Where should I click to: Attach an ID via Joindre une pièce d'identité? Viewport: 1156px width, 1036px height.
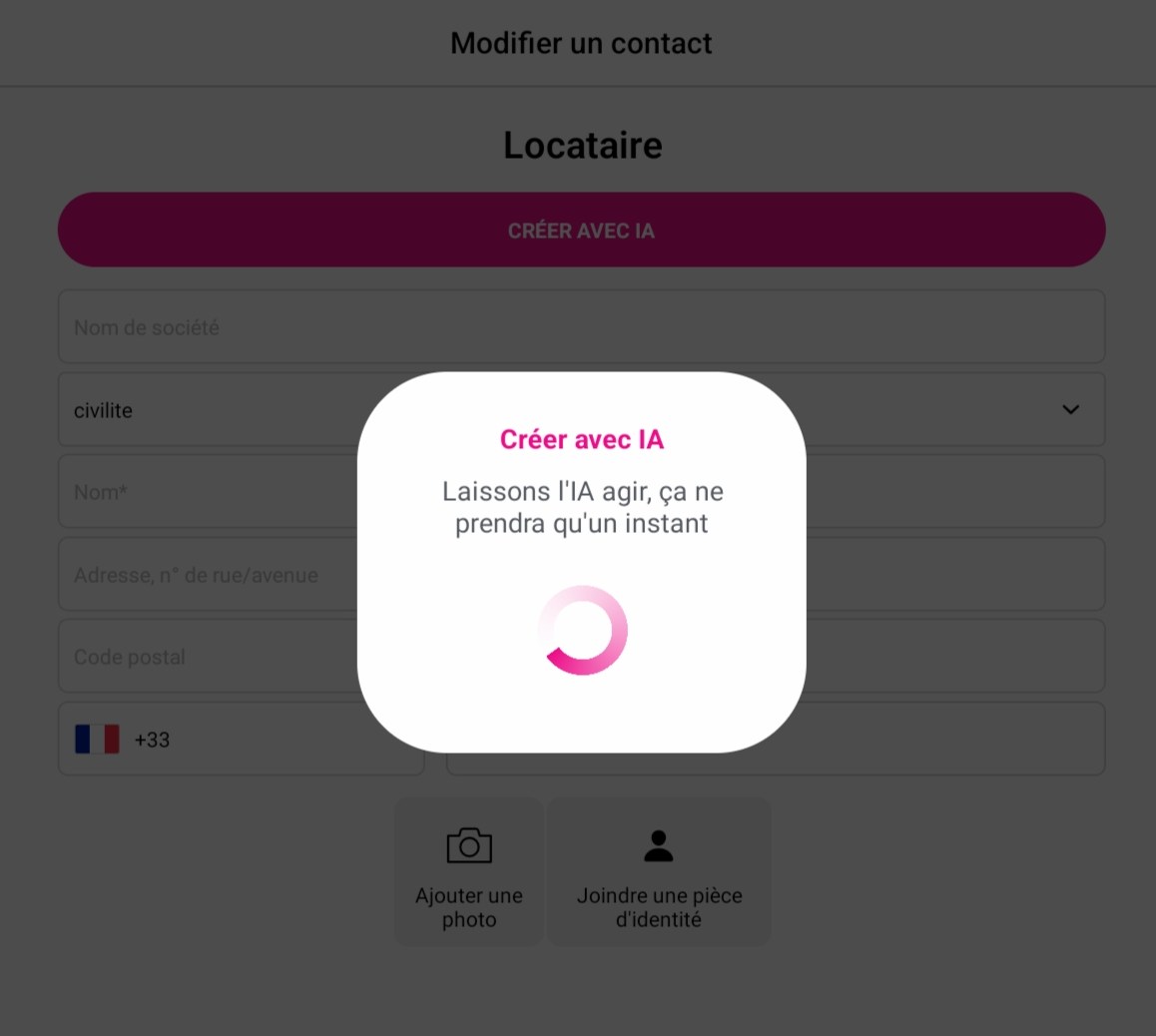659,871
